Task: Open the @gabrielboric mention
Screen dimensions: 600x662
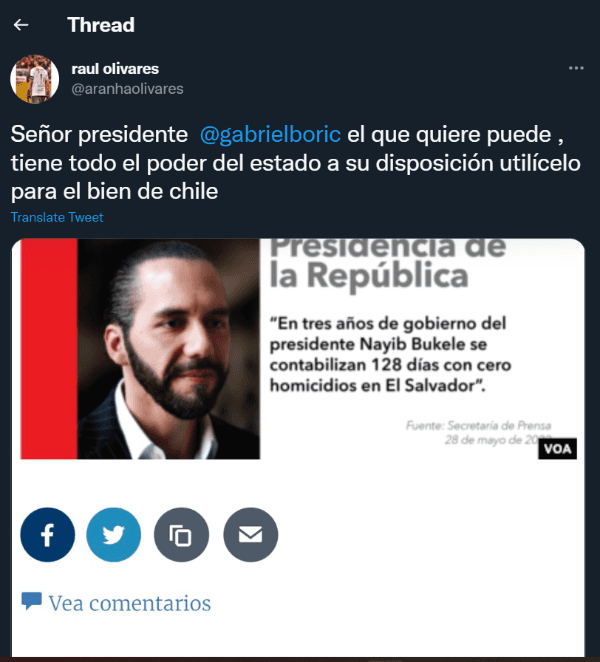Action: tap(270, 134)
